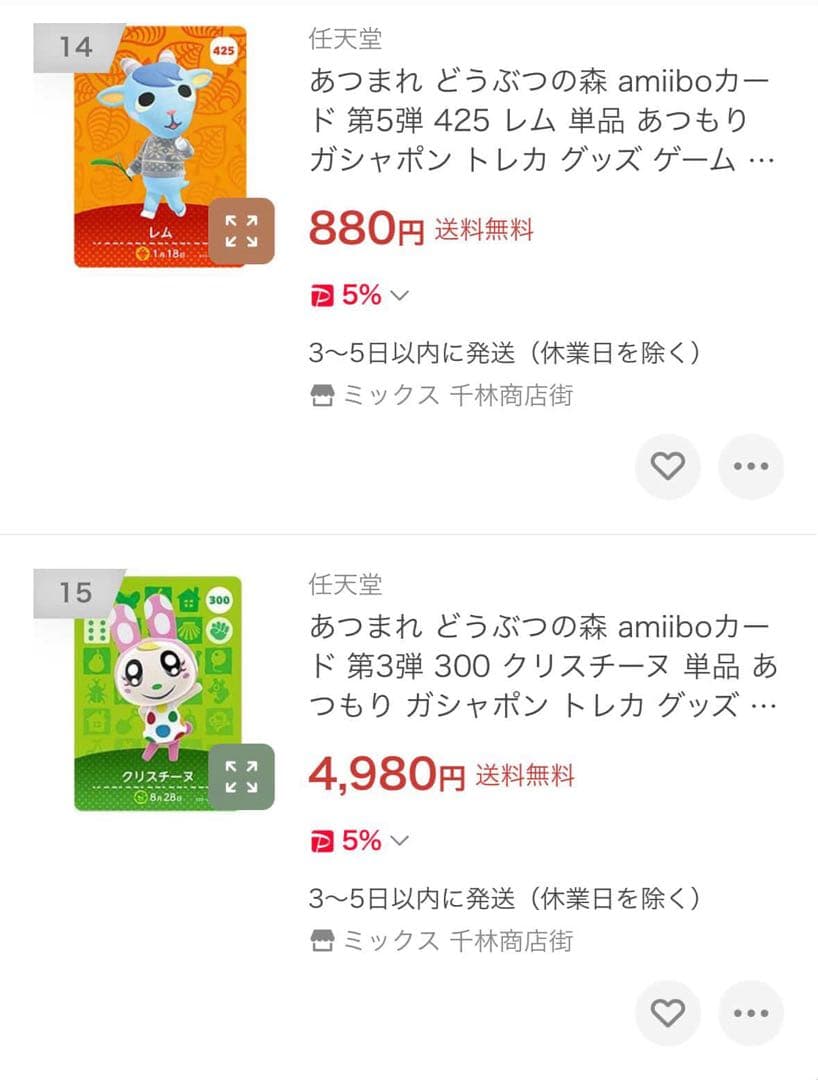
Task: Favorite the レム amiibo card listing
Action: (x=667, y=467)
